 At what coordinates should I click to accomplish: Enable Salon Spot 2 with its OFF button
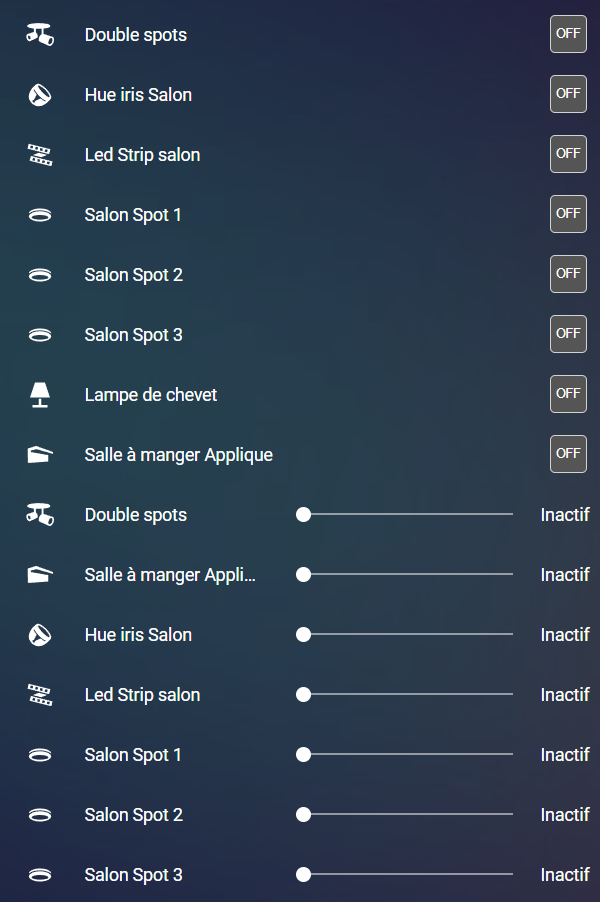568,274
